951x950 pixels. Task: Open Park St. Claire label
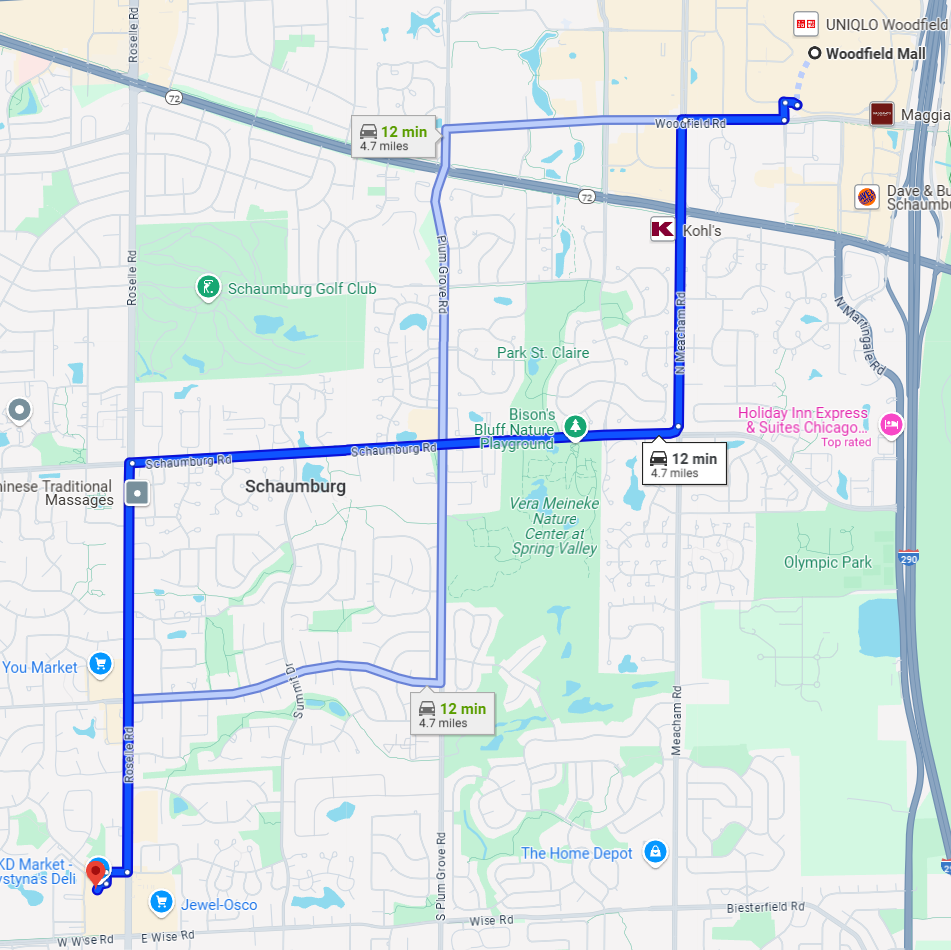(x=543, y=352)
